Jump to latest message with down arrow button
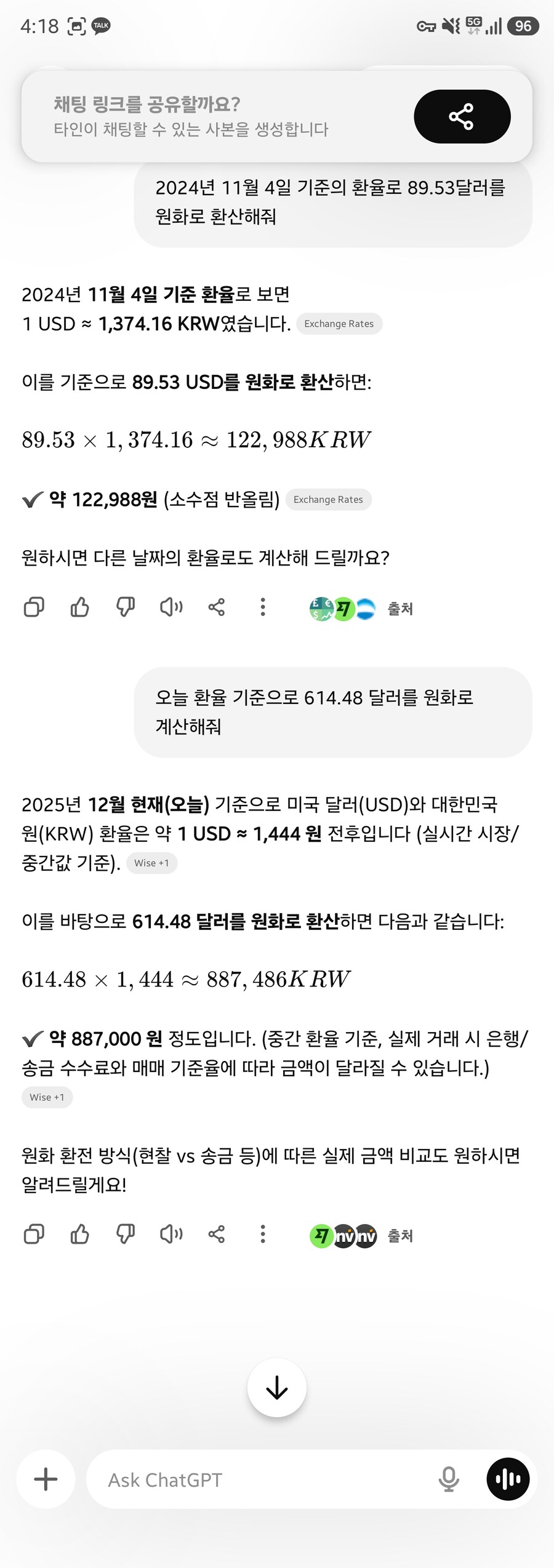The image size is (554, 1568). (x=277, y=1388)
